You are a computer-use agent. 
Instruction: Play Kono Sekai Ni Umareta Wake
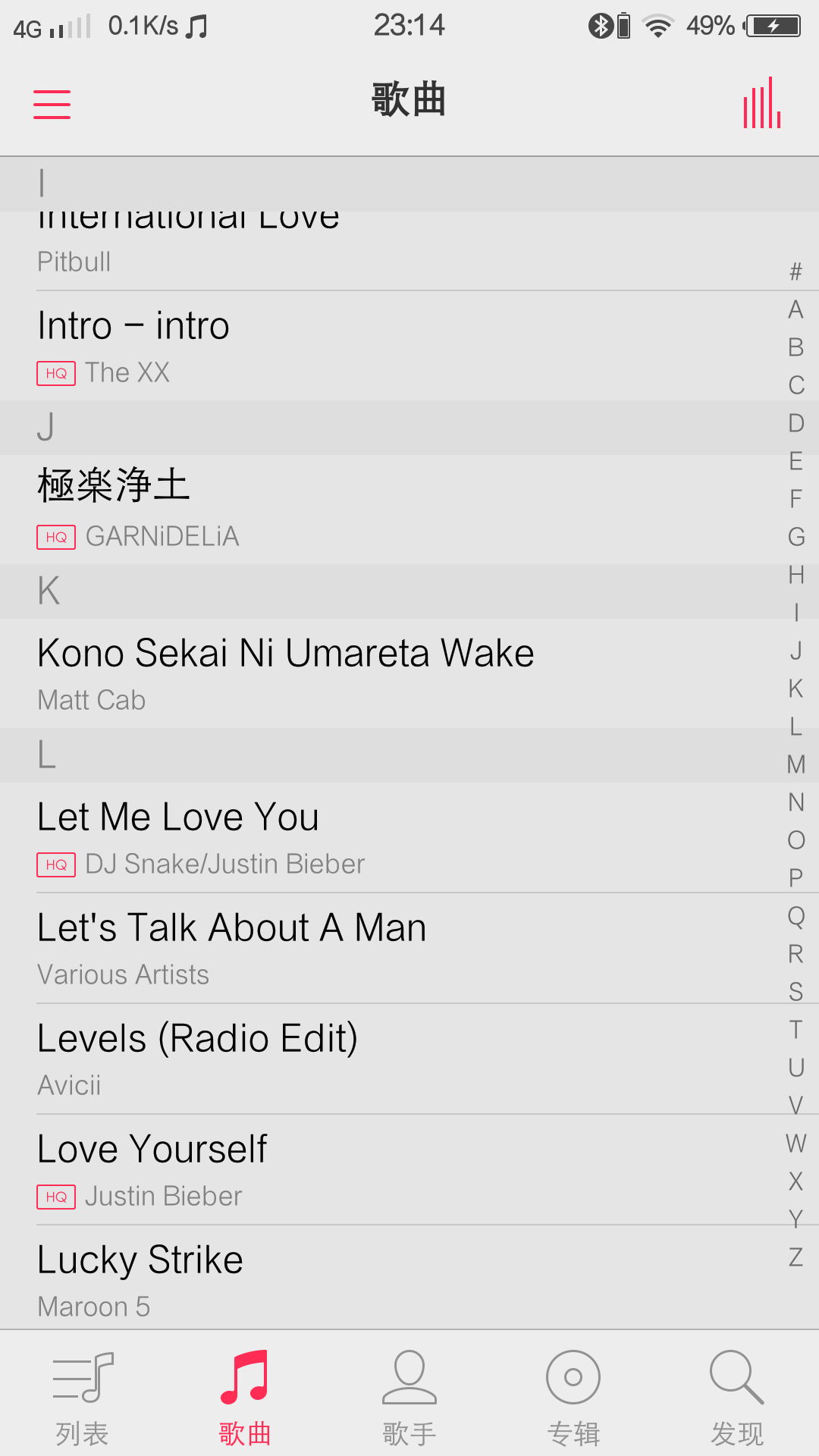point(379,673)
